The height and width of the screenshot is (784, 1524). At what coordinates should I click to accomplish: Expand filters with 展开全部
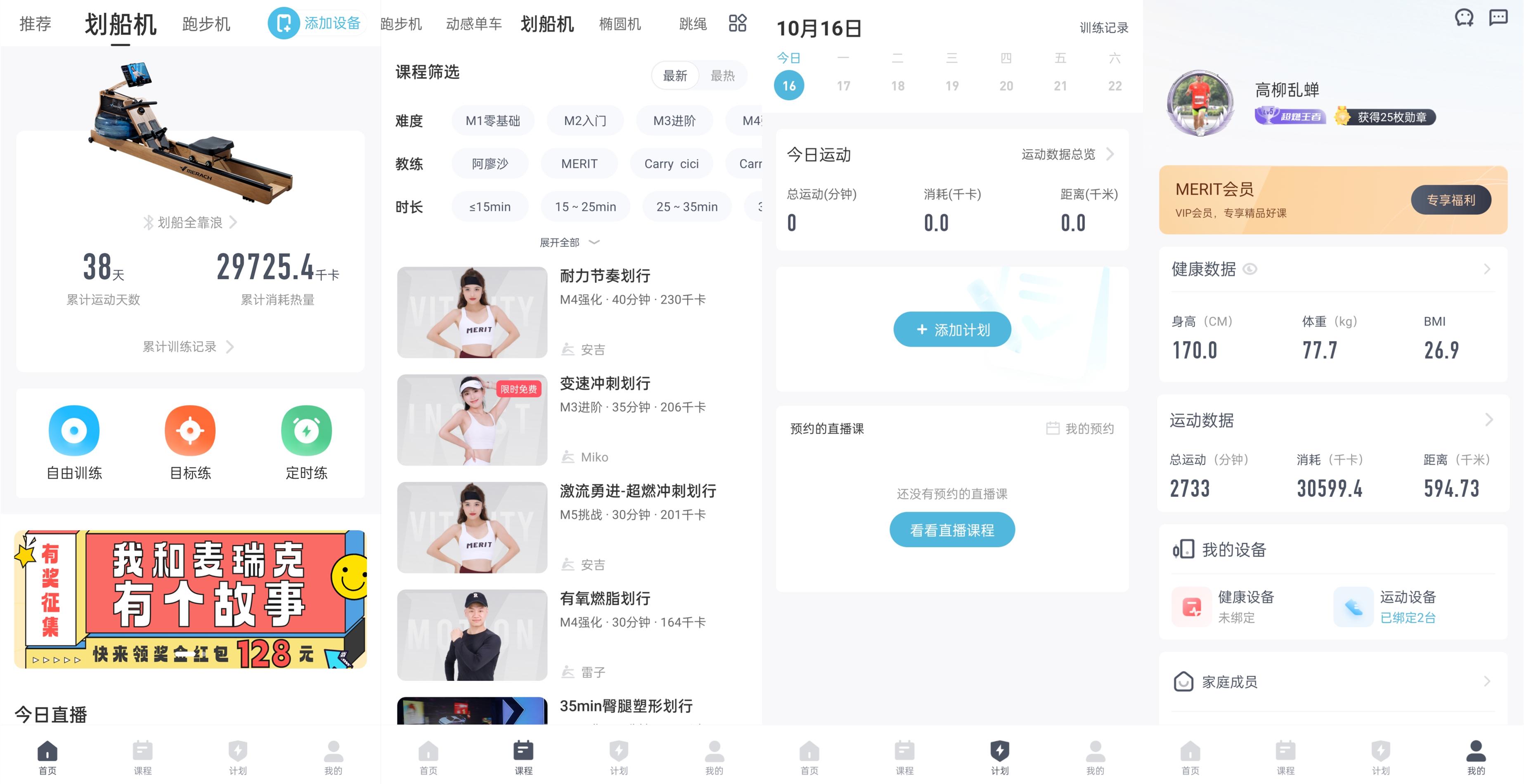568,242
